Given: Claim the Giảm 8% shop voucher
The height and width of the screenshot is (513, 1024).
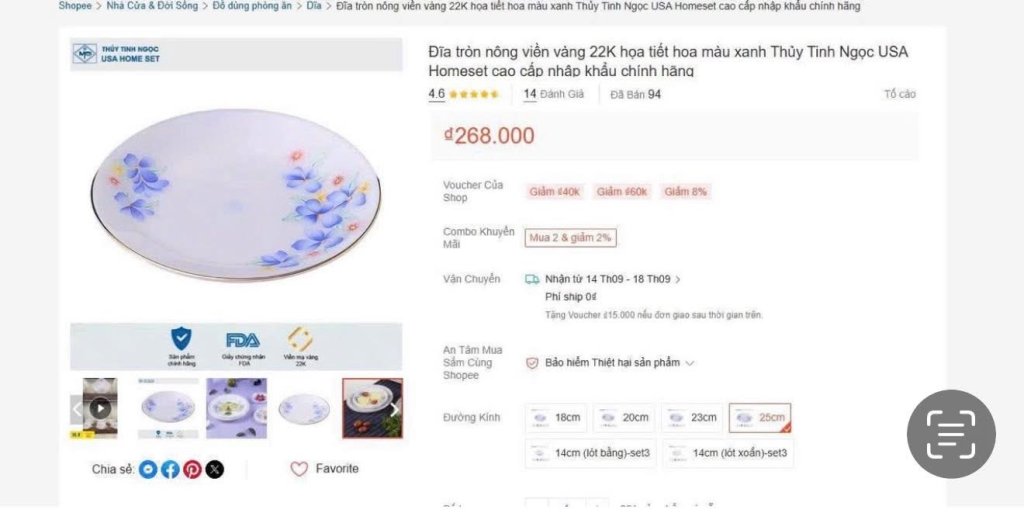Looking at the screenshot, I should coord(686,191).
